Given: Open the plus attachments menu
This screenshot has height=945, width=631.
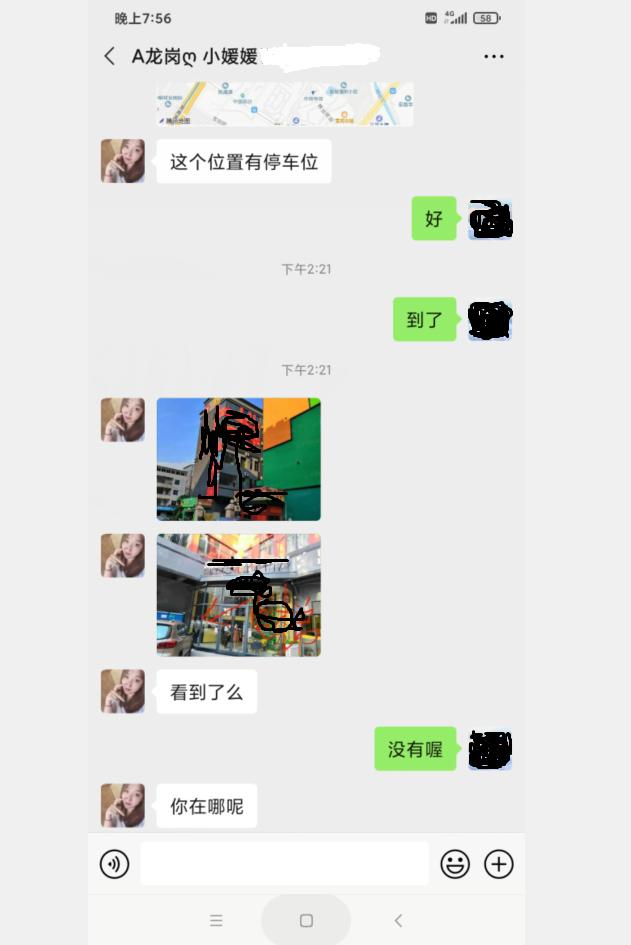Looking at the screenshot, I should click(499, 864).
